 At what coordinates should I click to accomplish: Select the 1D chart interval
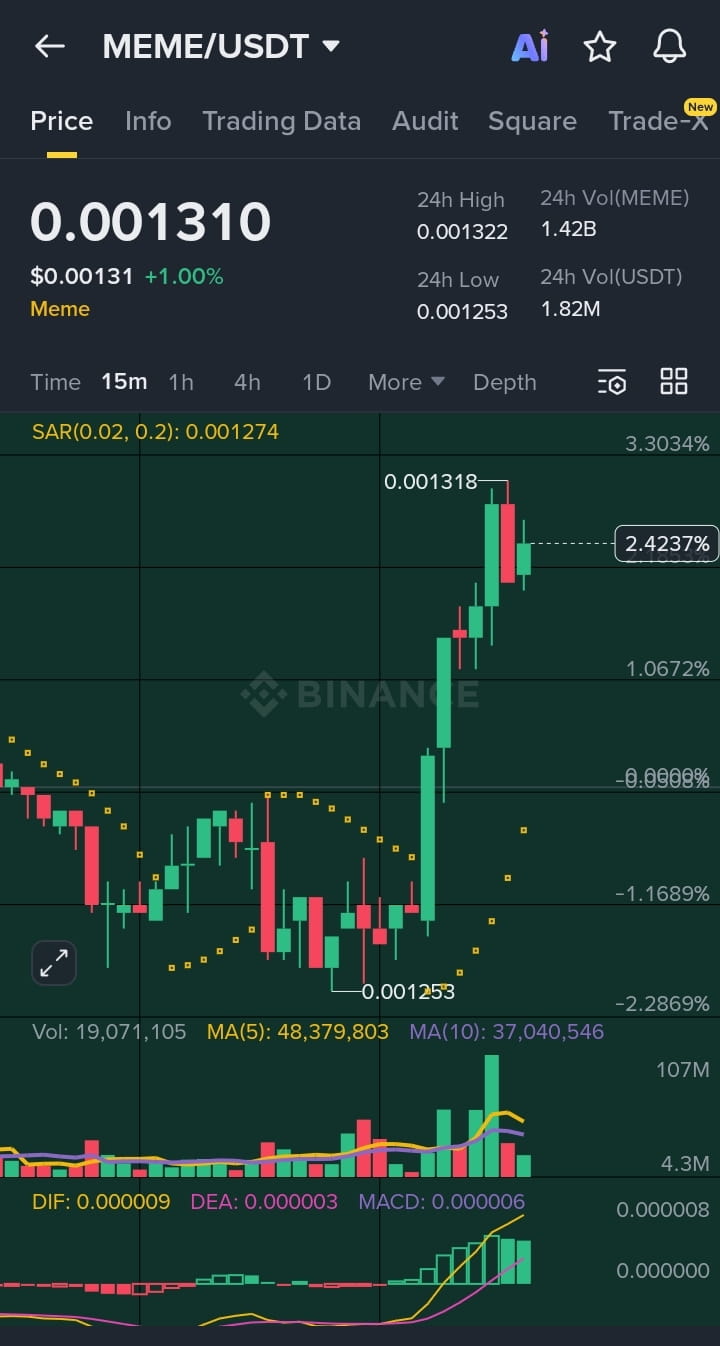coord(316,382)
